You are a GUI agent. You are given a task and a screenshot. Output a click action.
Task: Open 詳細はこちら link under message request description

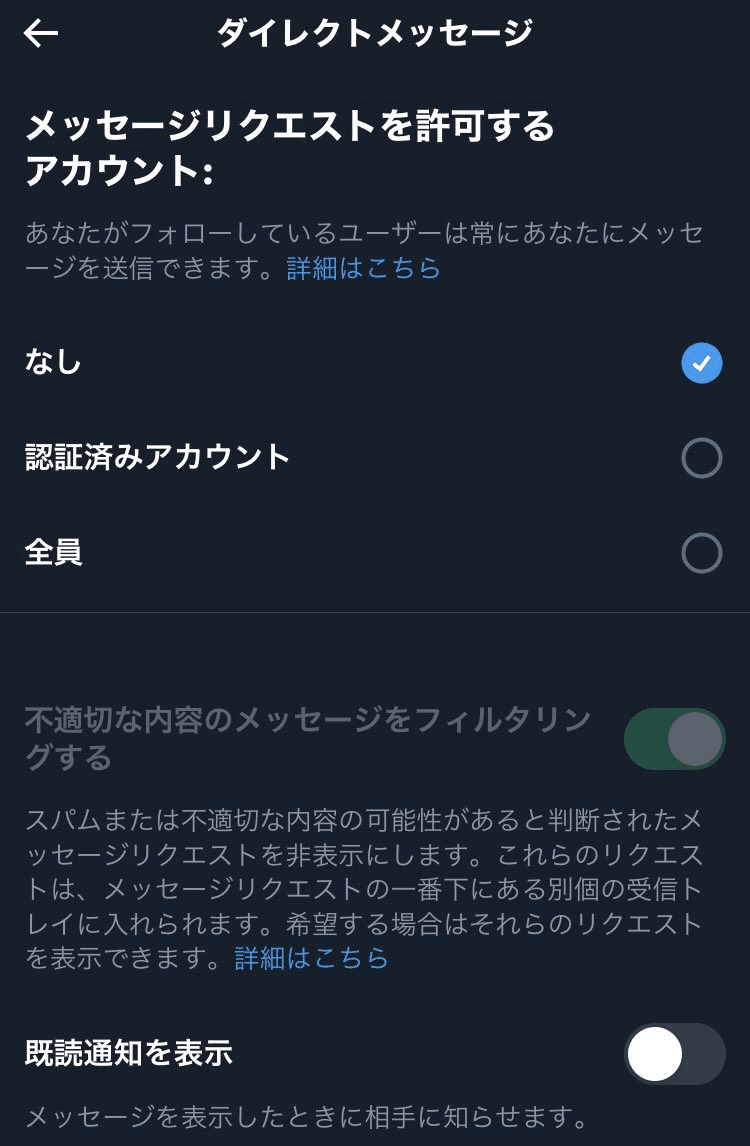(365, 269)
